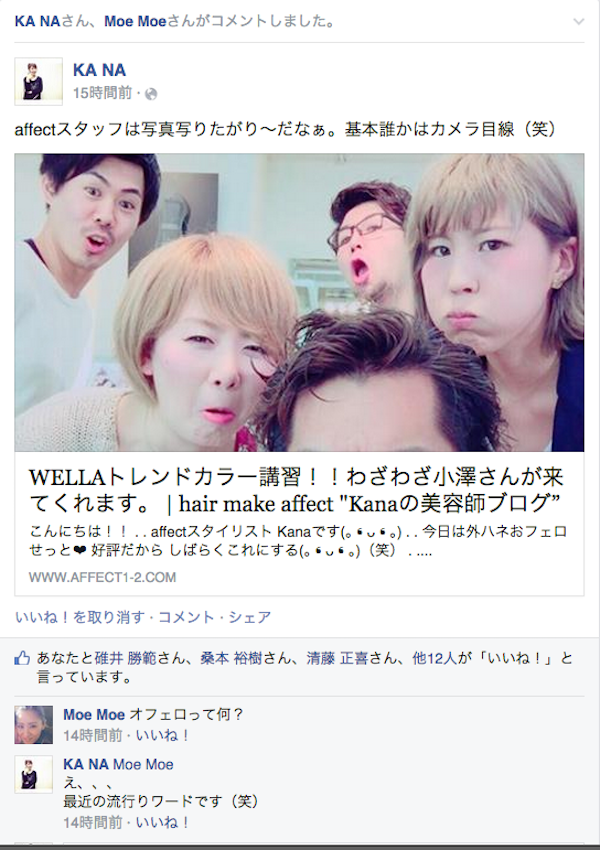
Task: Unlike the post via いいね！を取り消す
Action: (80, 617)
